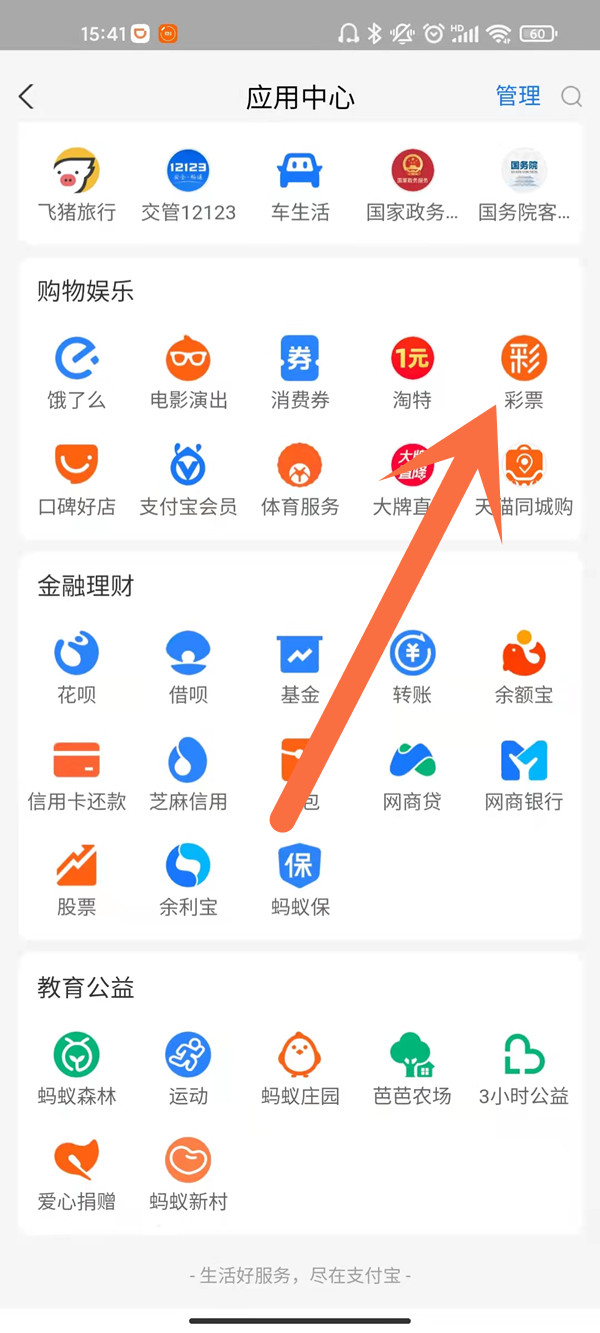Screen dimensions: 600x1333
Task: Go back from 应用中心
Action: pyautogui.click(x=27, y=96)
